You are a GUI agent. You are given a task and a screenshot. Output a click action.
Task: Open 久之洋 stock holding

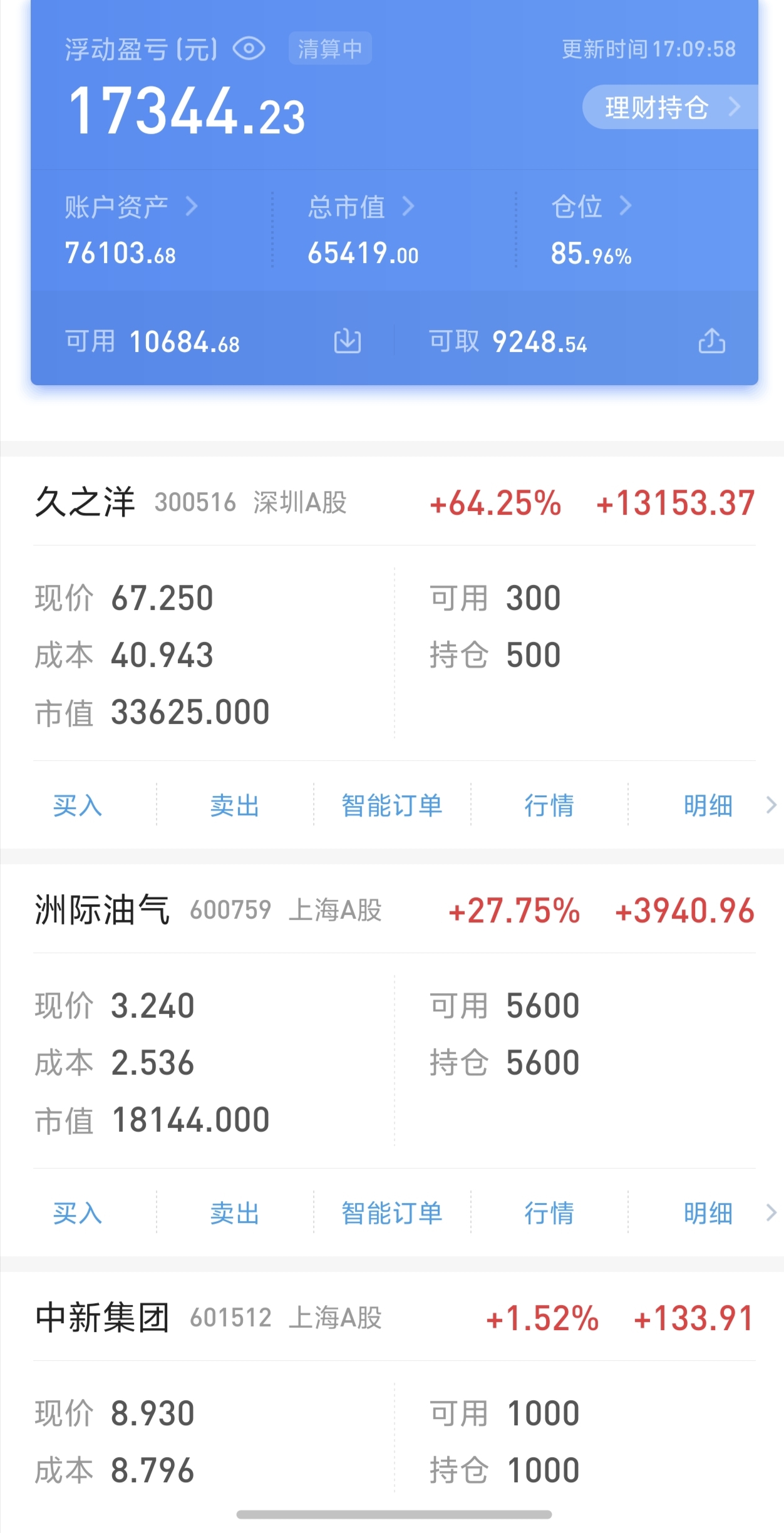tap(85, 503)
